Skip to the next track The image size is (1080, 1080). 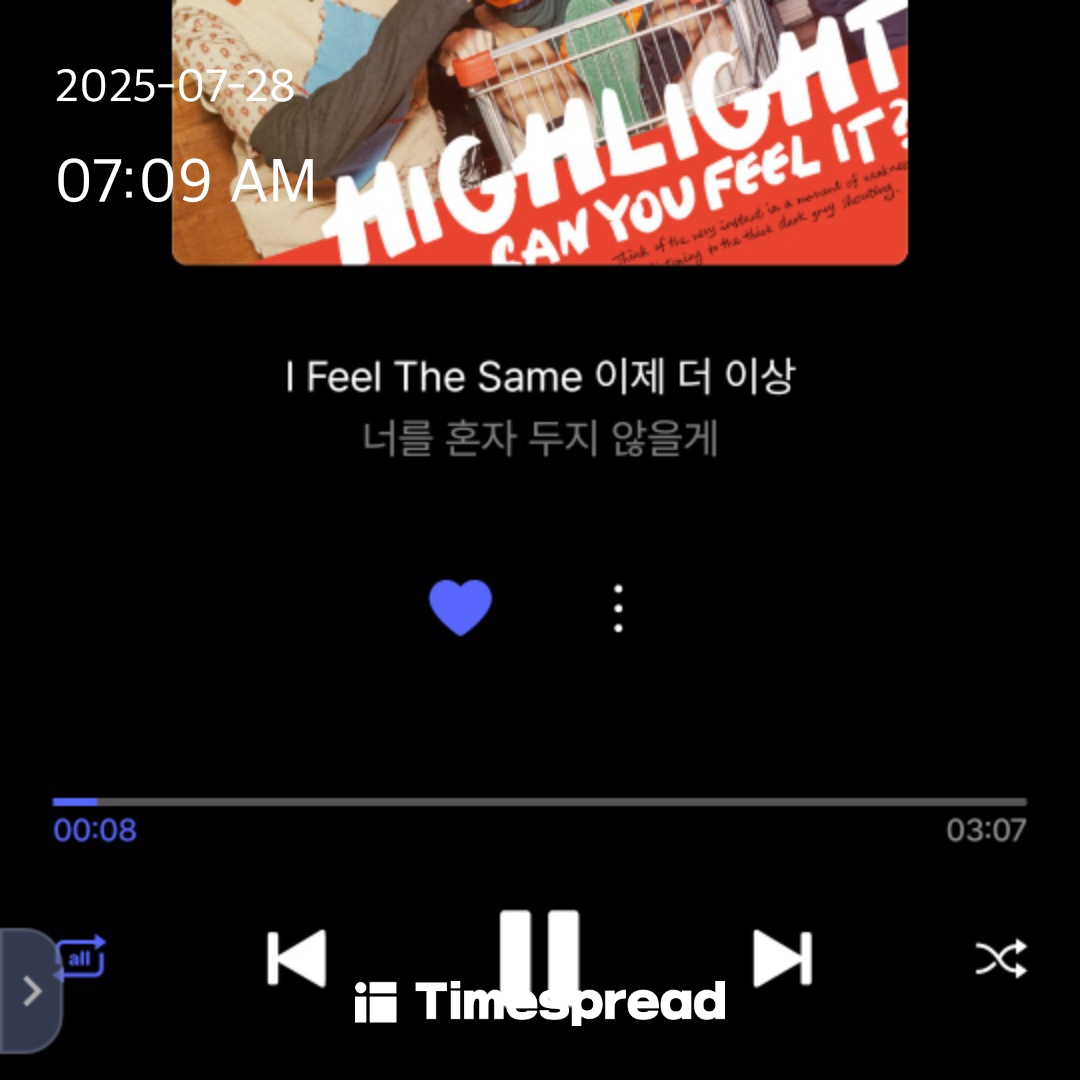tap(782, 959)
